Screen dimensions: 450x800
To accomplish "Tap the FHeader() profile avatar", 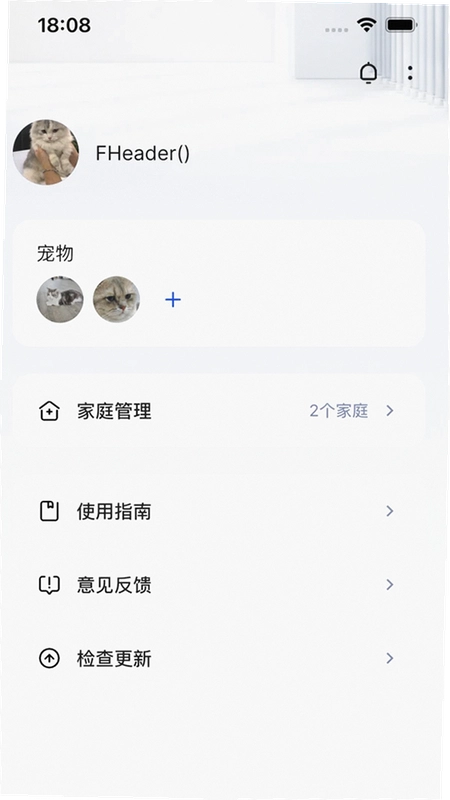I will (x=46, y=152).
